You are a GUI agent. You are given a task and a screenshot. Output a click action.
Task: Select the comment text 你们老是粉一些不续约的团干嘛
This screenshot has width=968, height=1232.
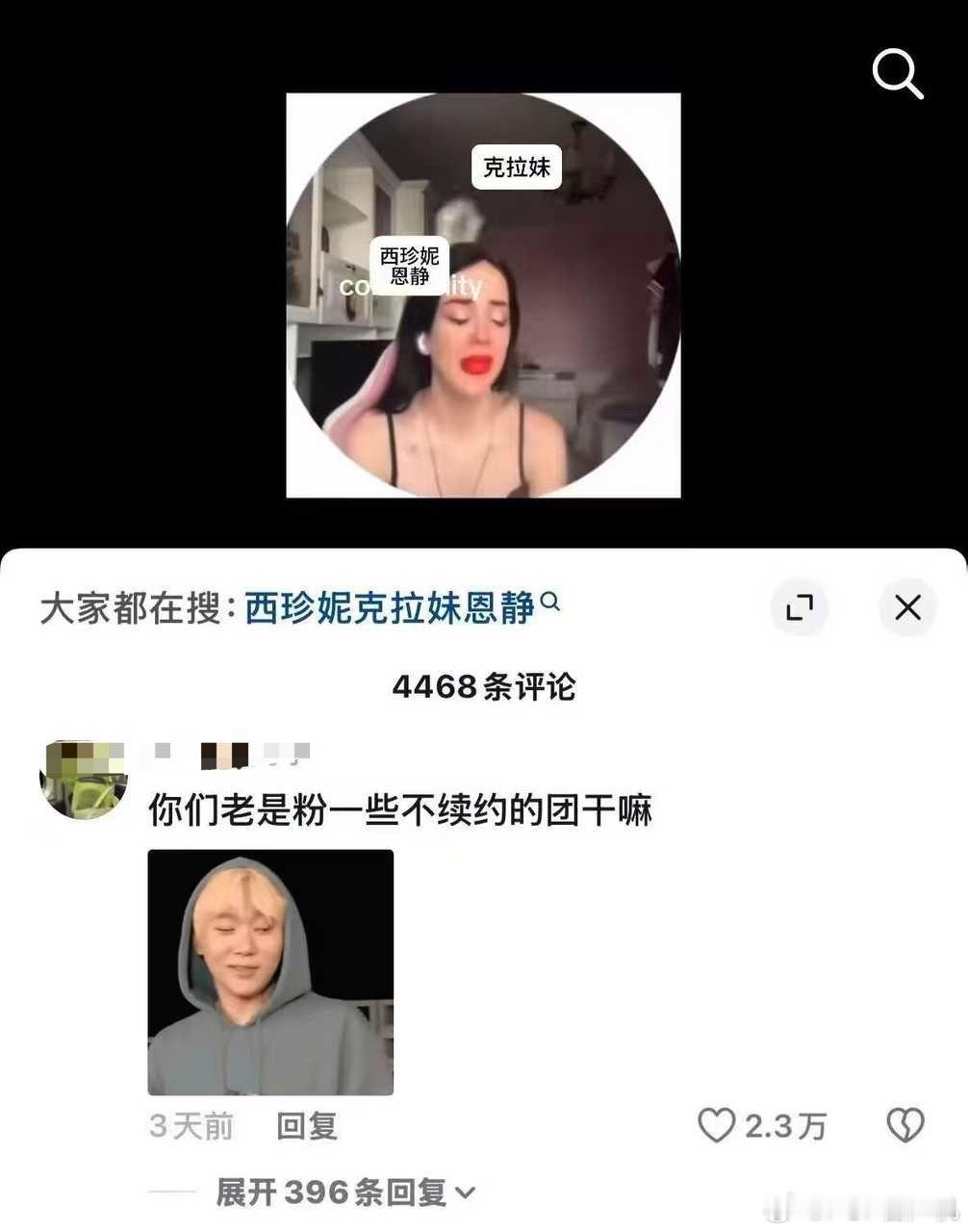(x=401, y=810)
